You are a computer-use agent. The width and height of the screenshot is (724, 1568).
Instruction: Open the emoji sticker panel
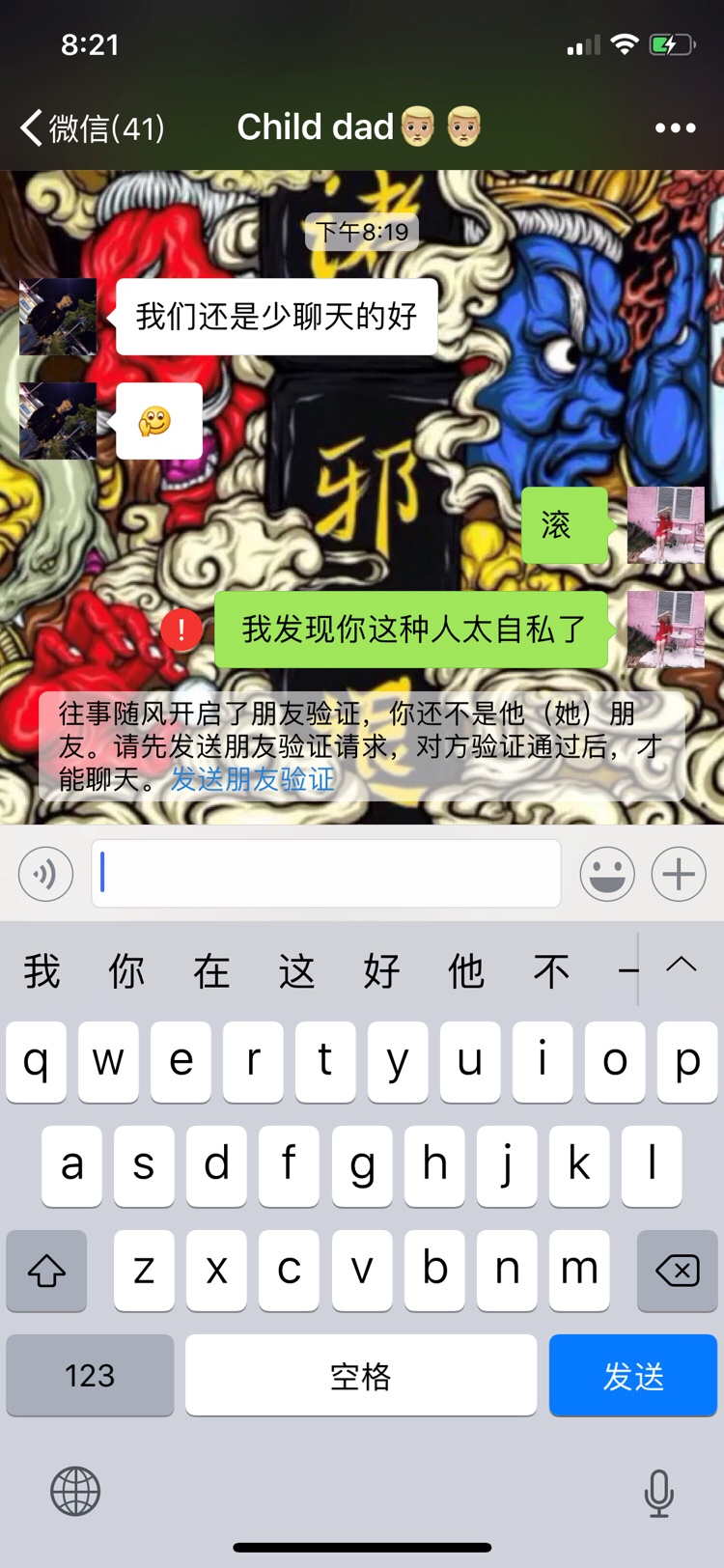(x=607, y=874)
